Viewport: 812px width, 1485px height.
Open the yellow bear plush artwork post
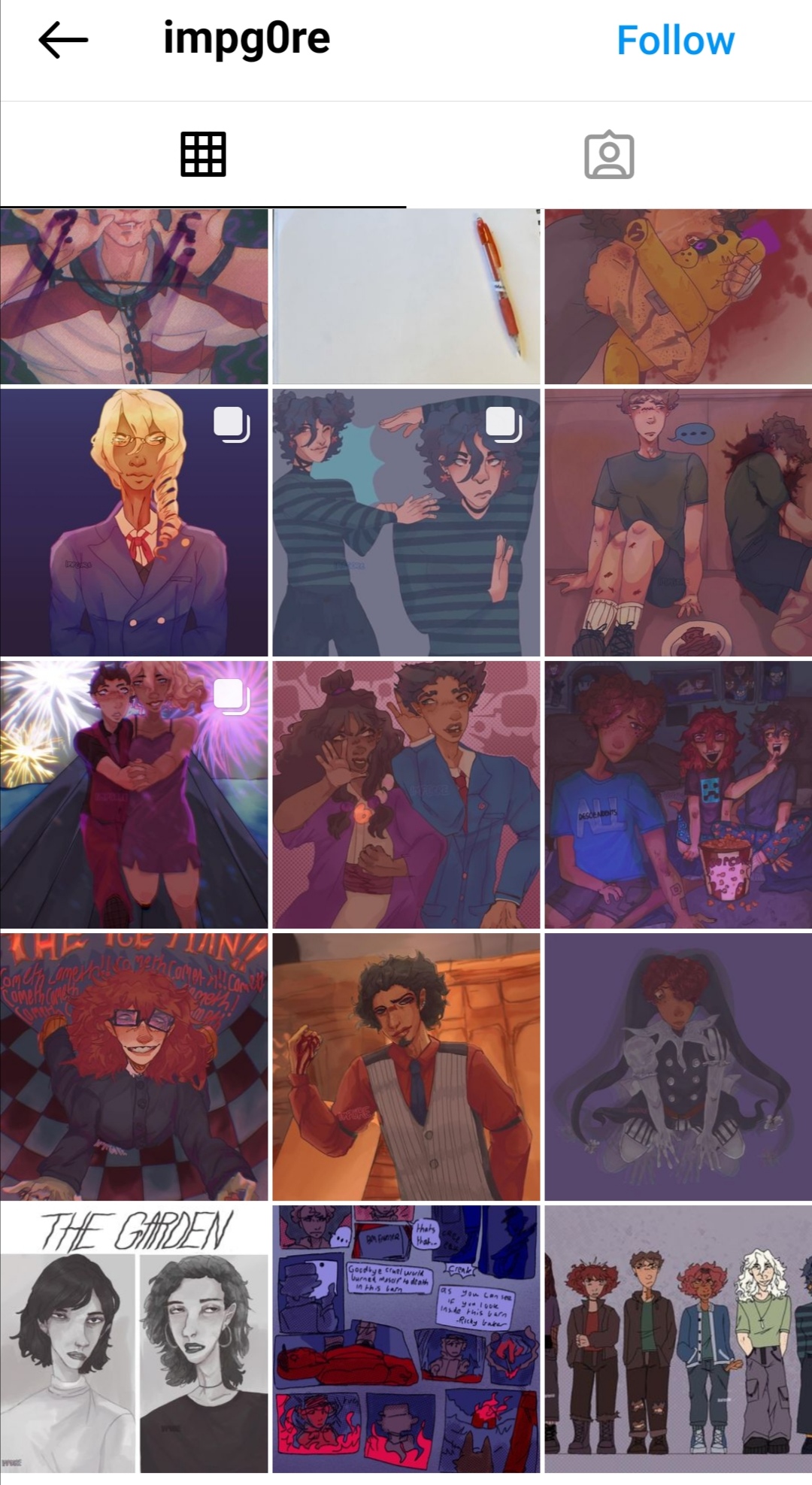(678, 296)
